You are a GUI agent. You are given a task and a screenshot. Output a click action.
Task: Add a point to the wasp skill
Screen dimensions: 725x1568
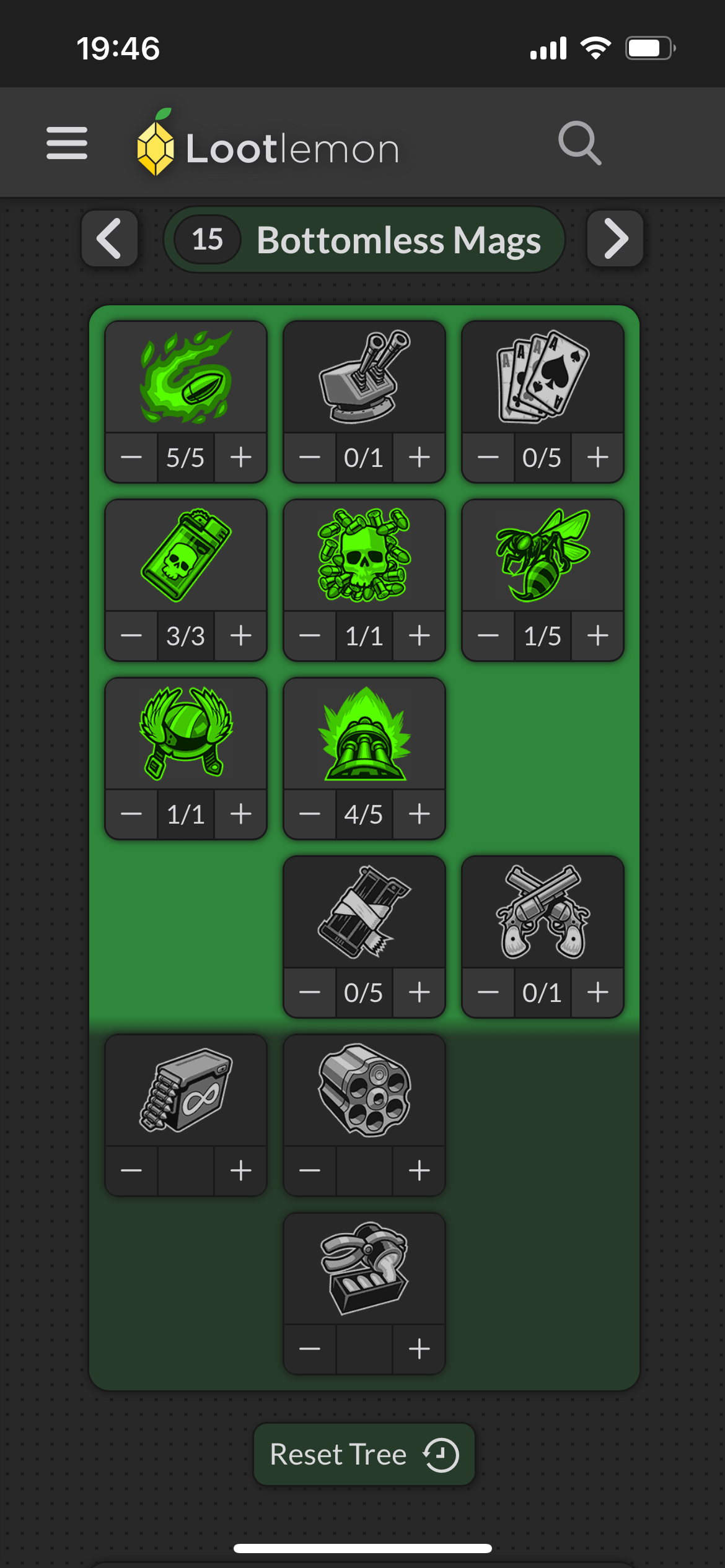click(x=597, y=636)
